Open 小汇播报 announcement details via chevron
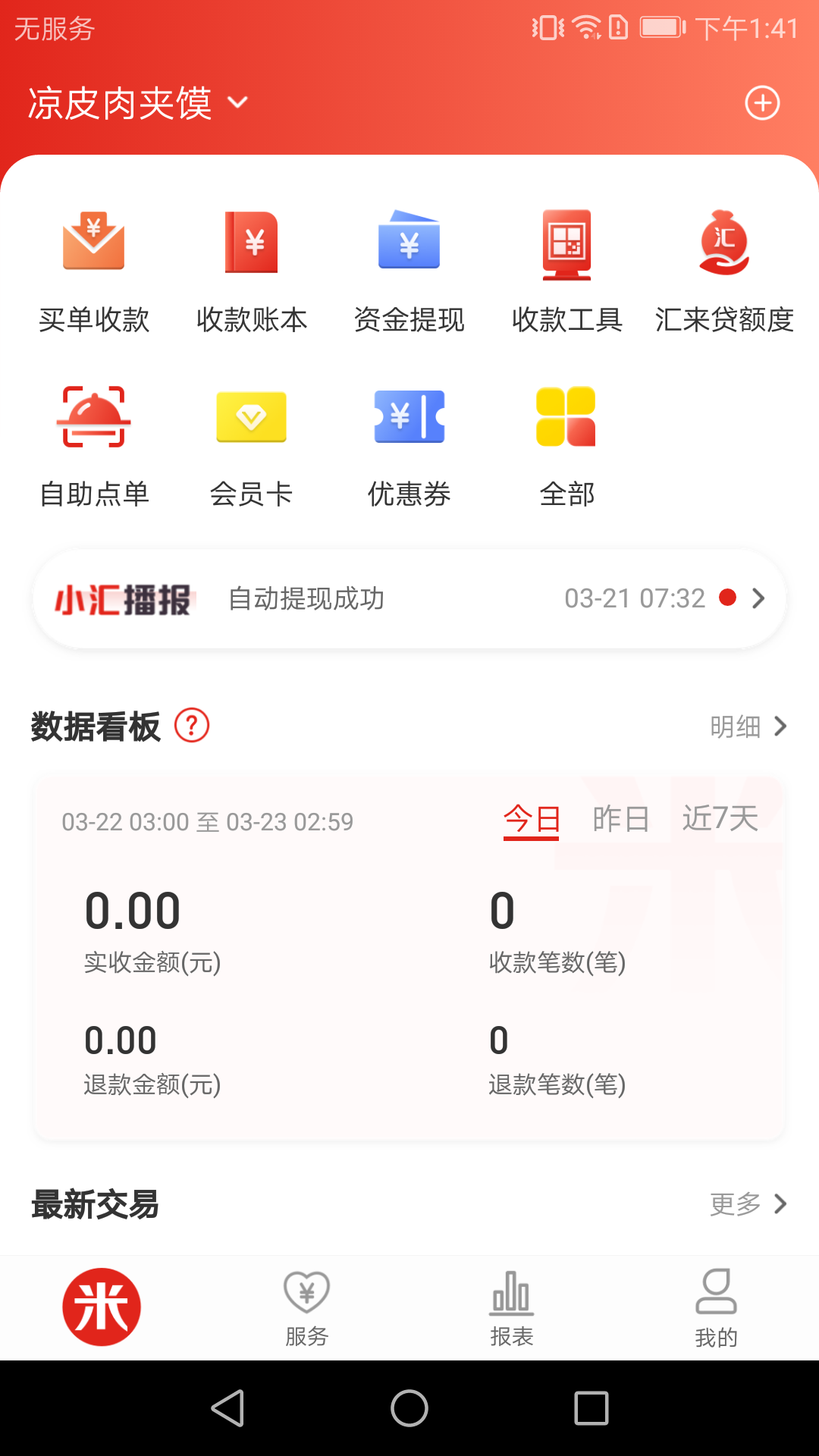The width and height of the screenshot is (819, 1456). click(758, 598)
